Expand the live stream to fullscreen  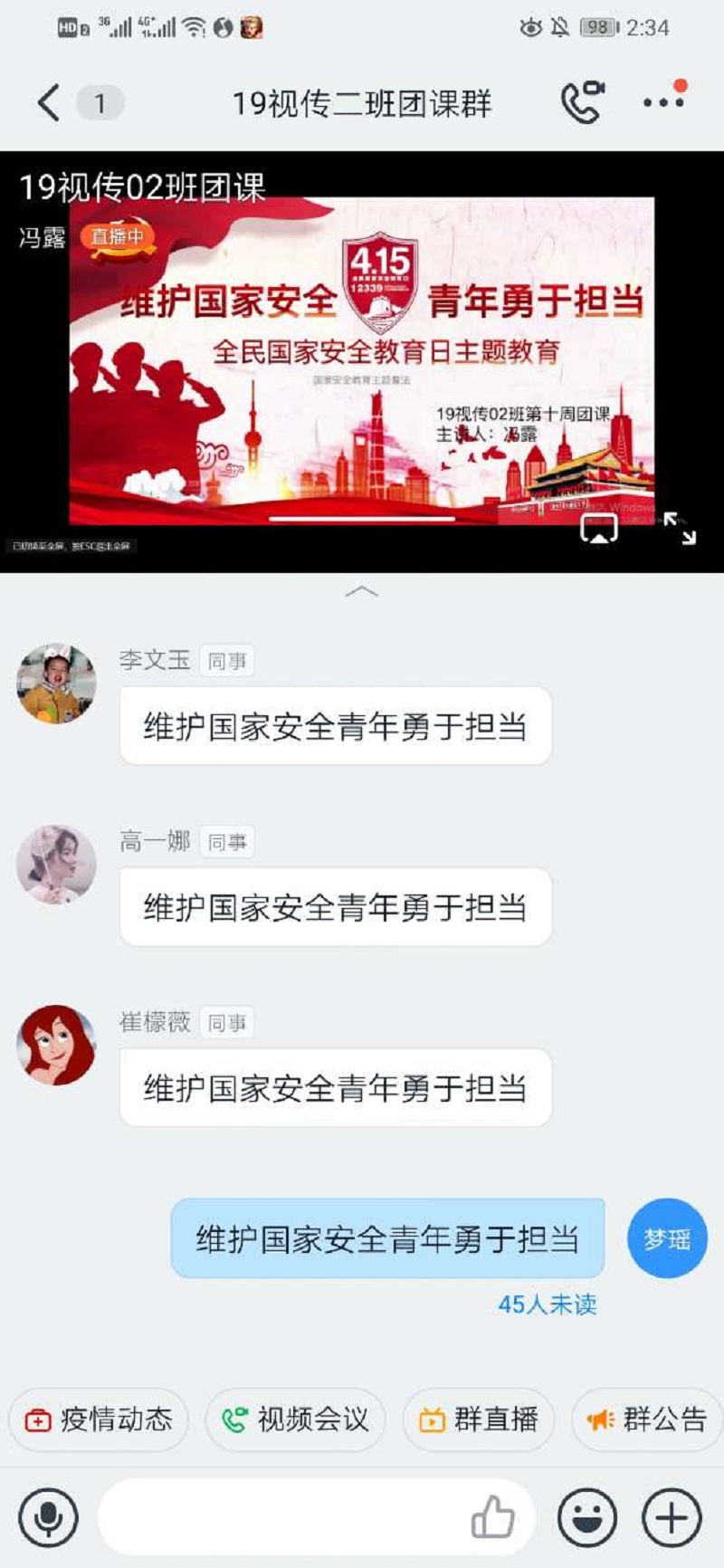point(680,528)
